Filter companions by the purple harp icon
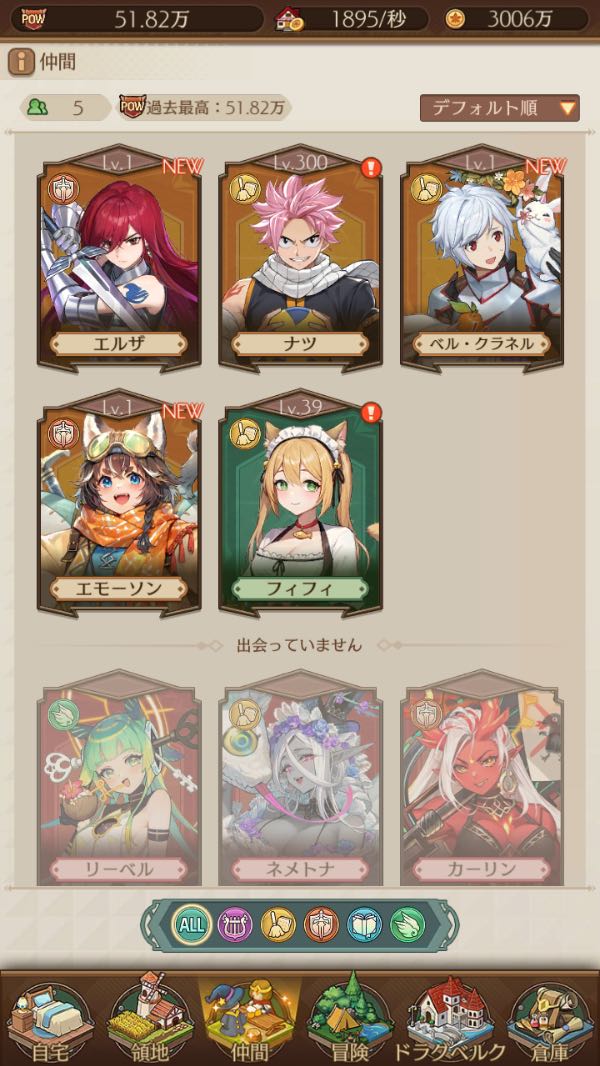This screenshot has width=600, height=1066. [235, 925]
